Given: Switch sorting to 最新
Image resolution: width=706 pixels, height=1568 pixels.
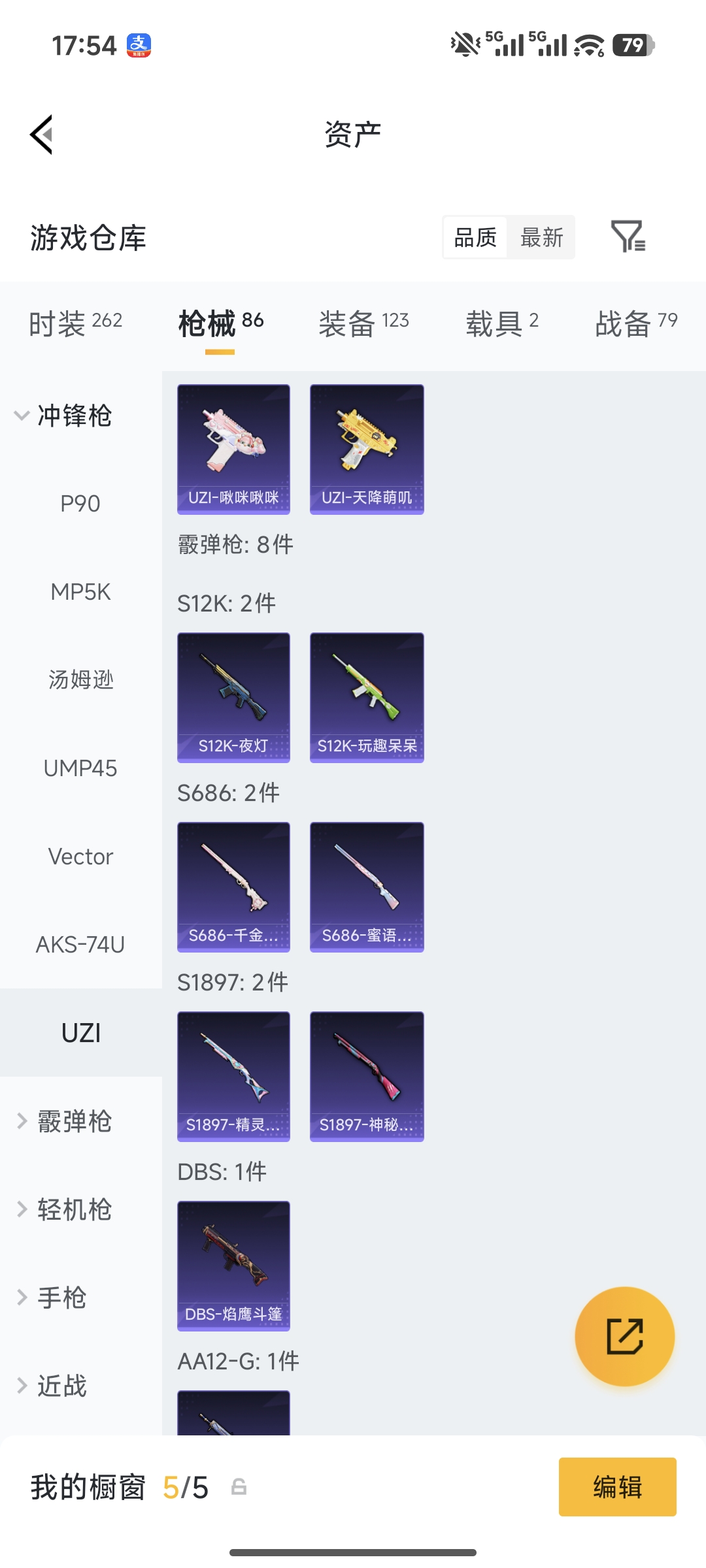Looking at the screenshot, I should [x=542, y=238].
